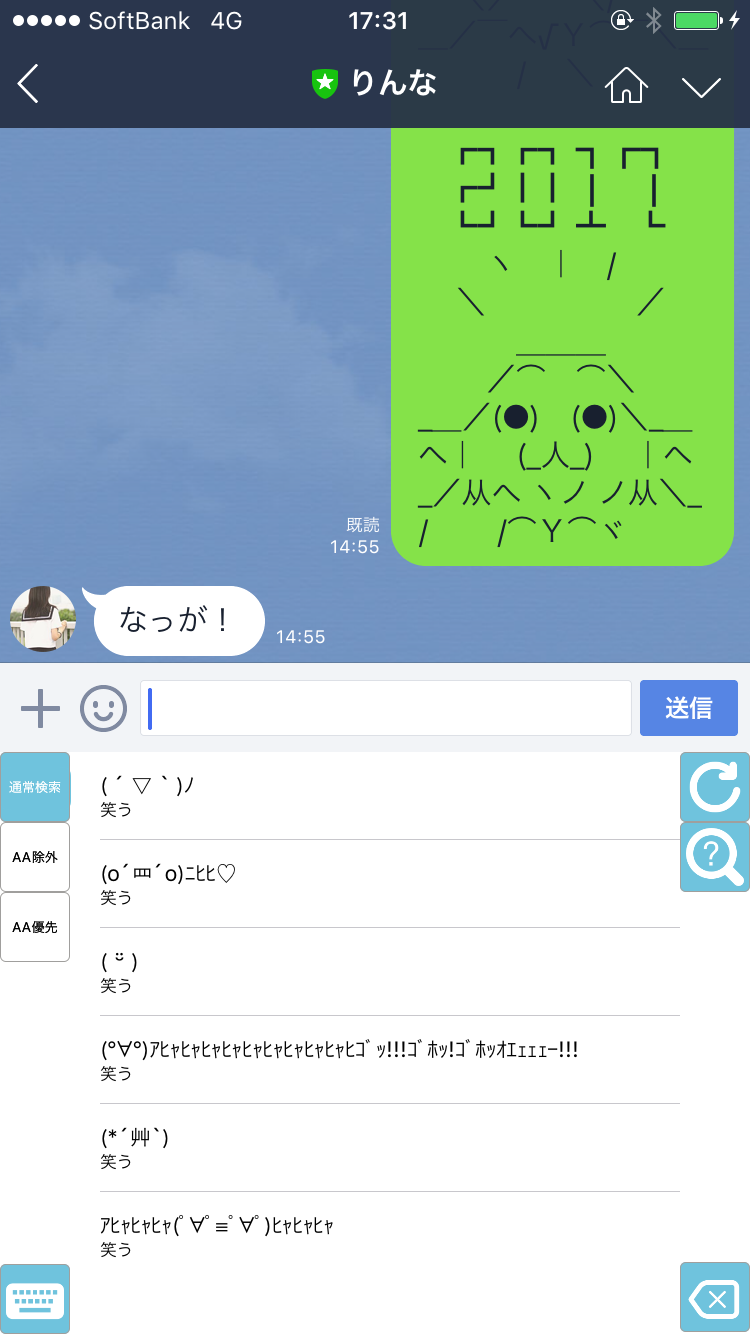Image resolution: width=750 pixels, height=1334 pixels.
Task: Refresh the kaomoji suggestions
Action: (x=714, y=787)
